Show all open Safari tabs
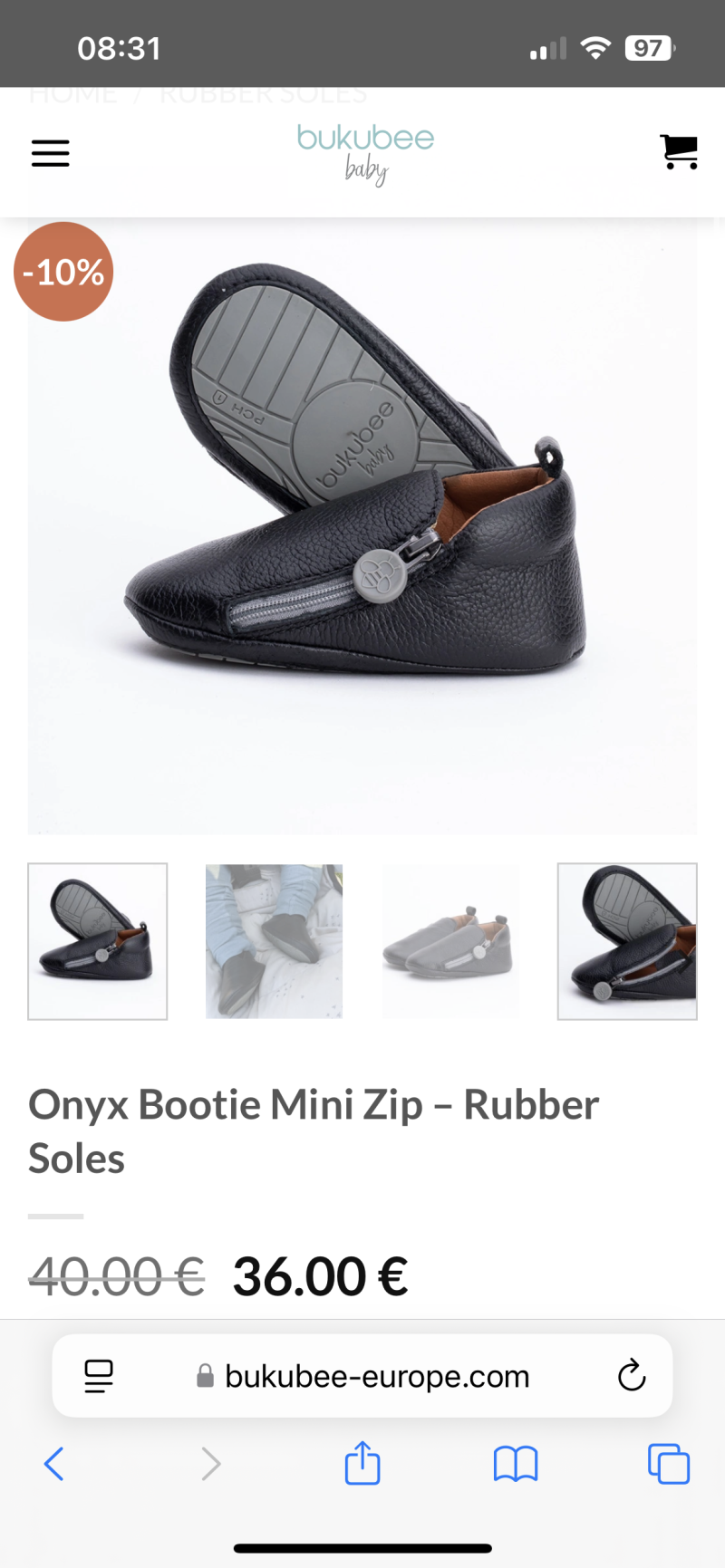Viewport: 725px width, 1568px height. tap(669, 1463)
